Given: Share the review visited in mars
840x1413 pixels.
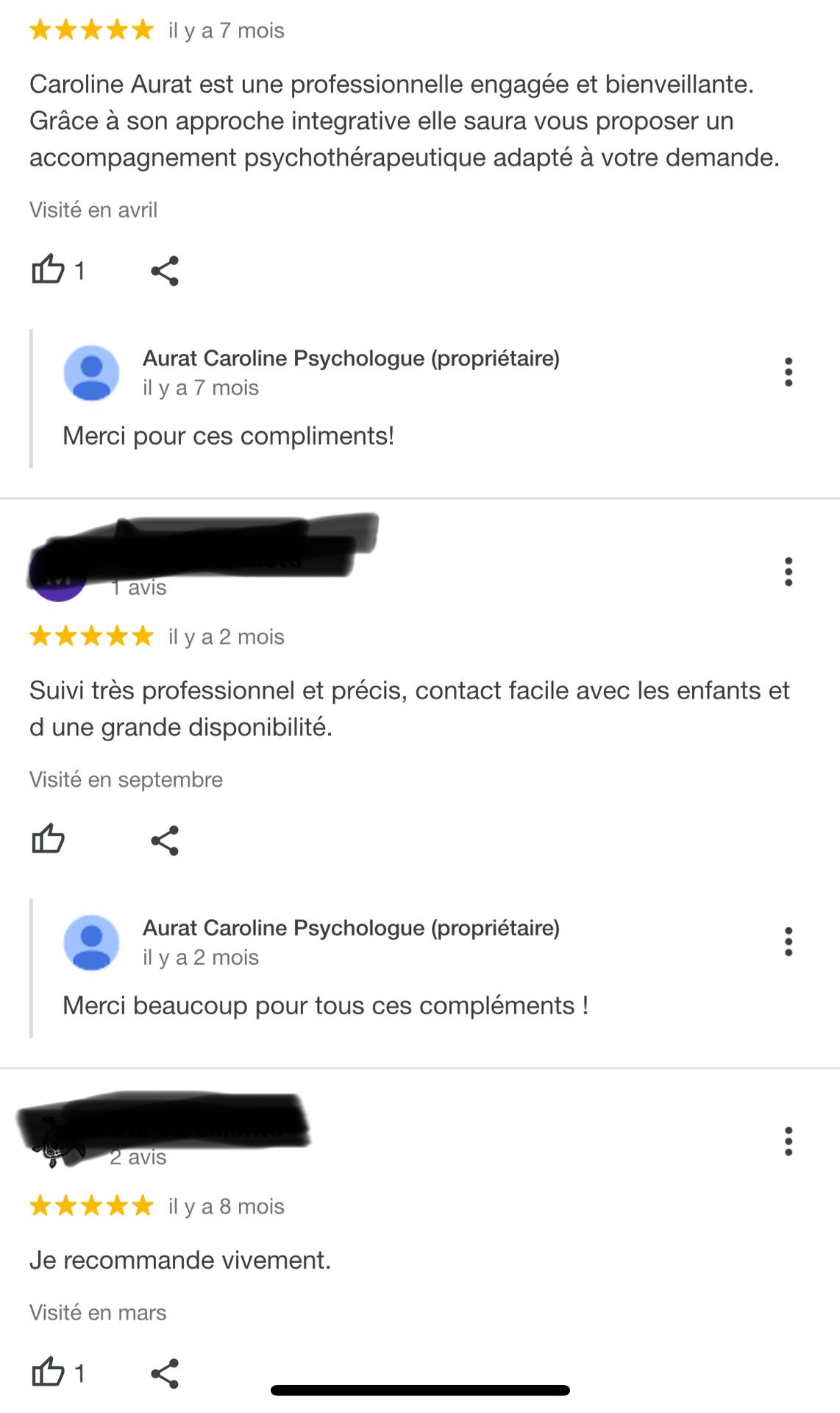Looking at the screenshot, I should (x=165, y=1373).
